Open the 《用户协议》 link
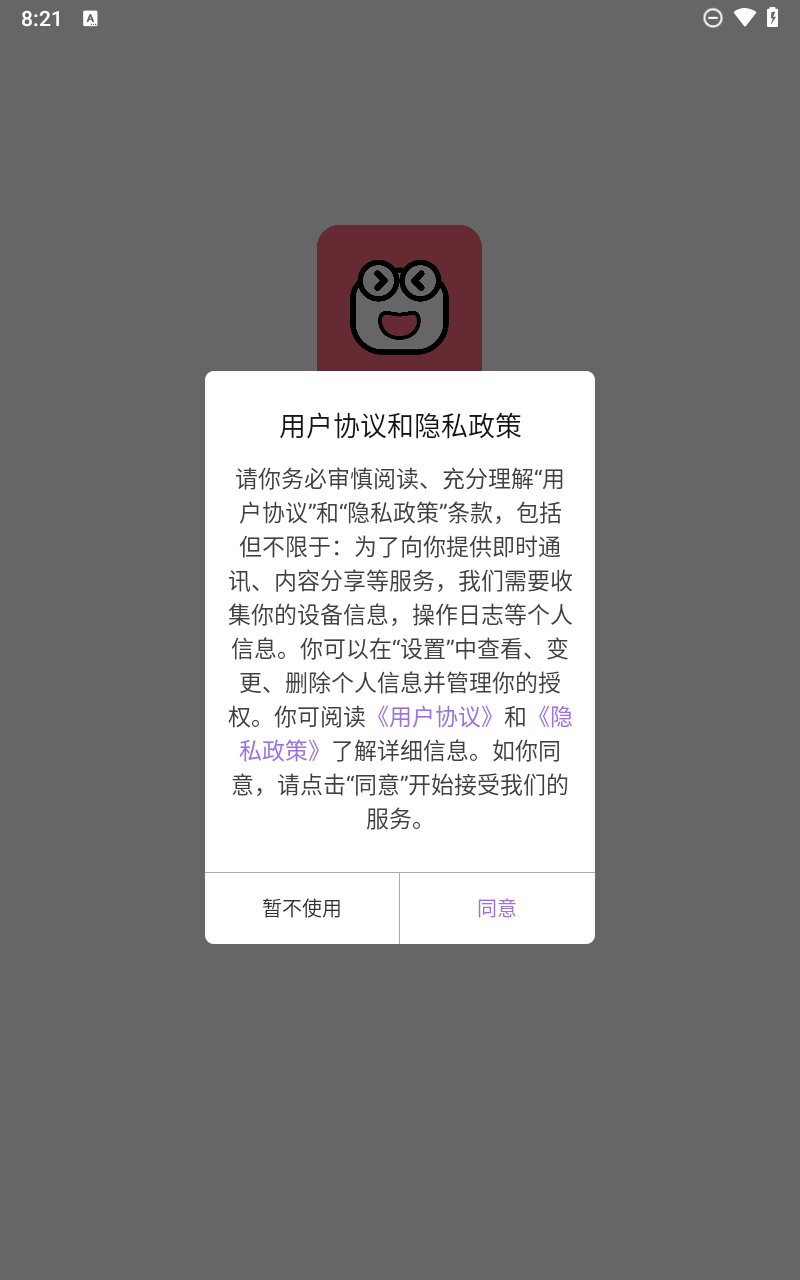Screen dimensions: 800x1280 click(x=433, y=717)
